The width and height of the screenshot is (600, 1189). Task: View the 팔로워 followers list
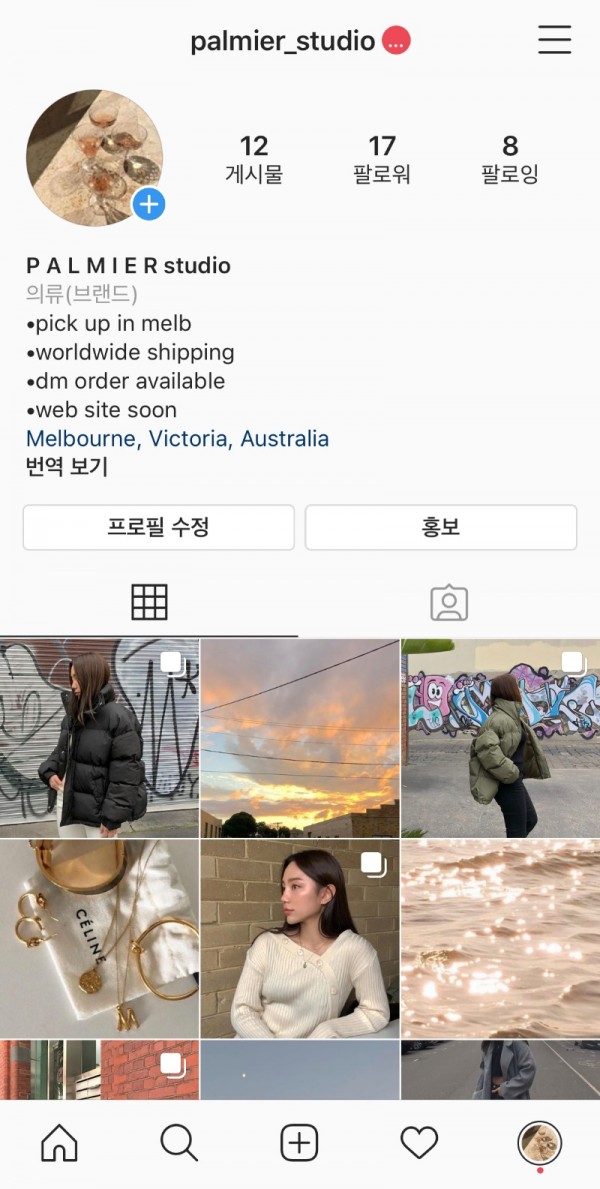click(x=381, y=160)
